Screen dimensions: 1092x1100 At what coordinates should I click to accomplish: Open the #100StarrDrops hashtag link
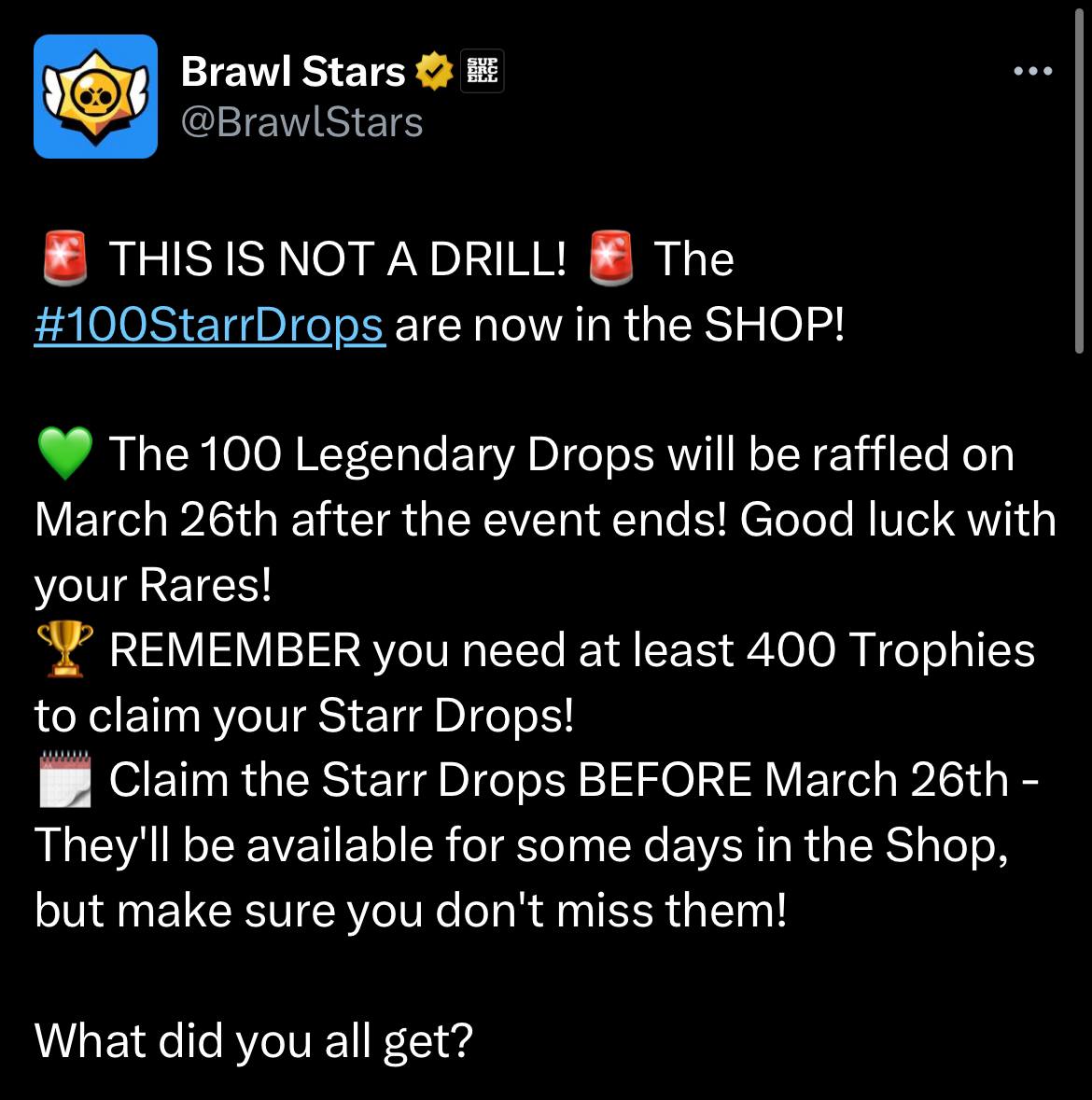(x=209, y=325)
